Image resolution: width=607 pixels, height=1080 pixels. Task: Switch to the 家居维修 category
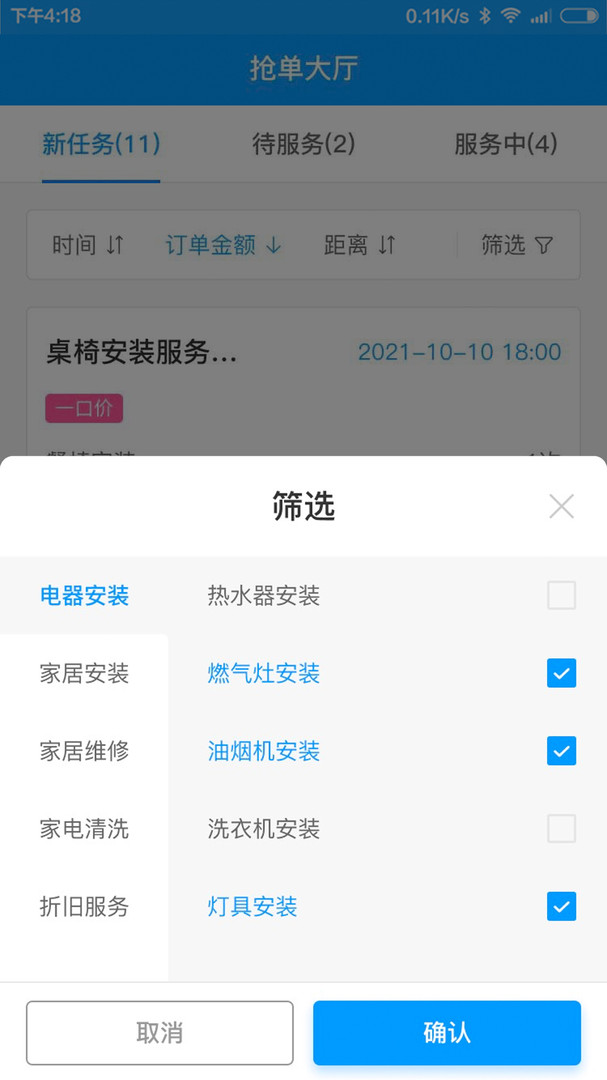[84, 751]
